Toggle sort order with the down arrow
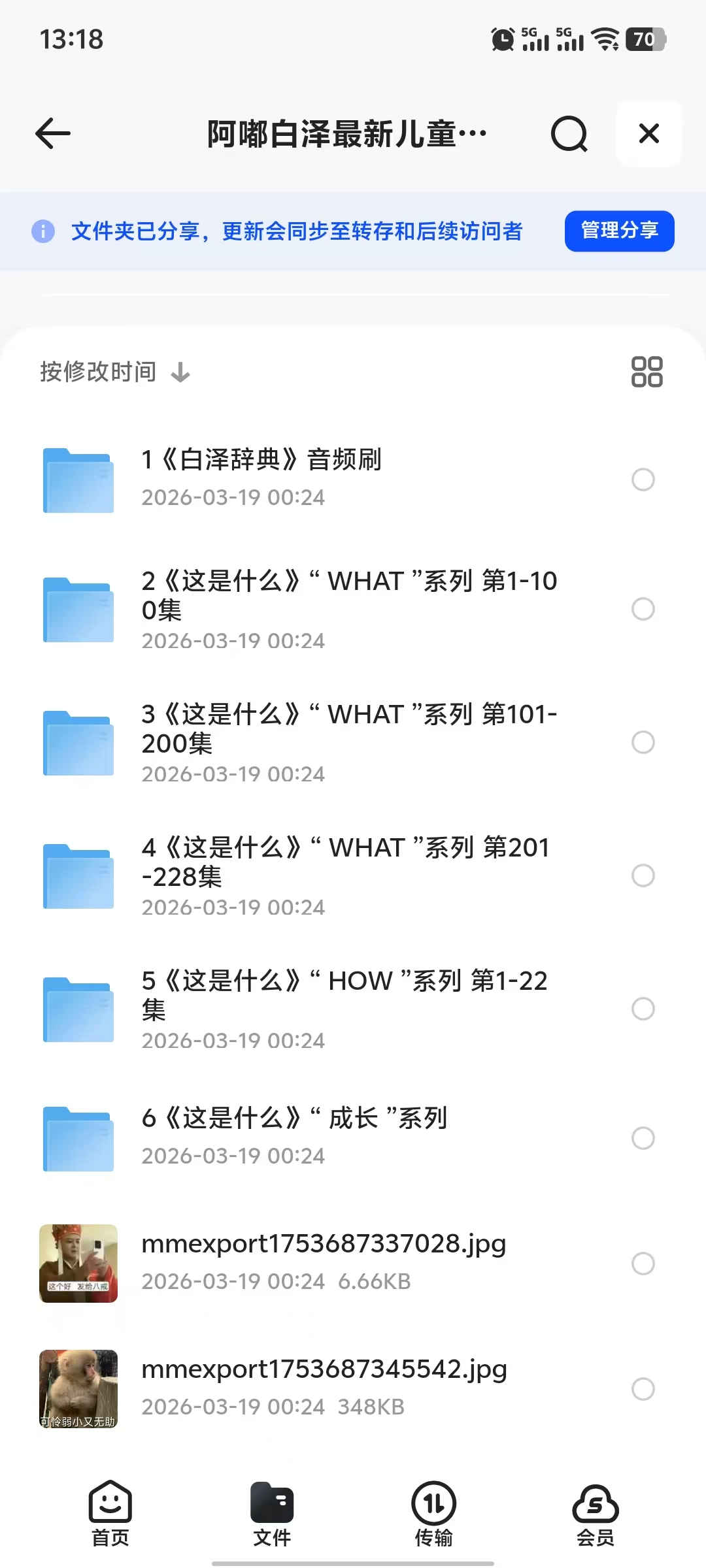 (181, 372)
